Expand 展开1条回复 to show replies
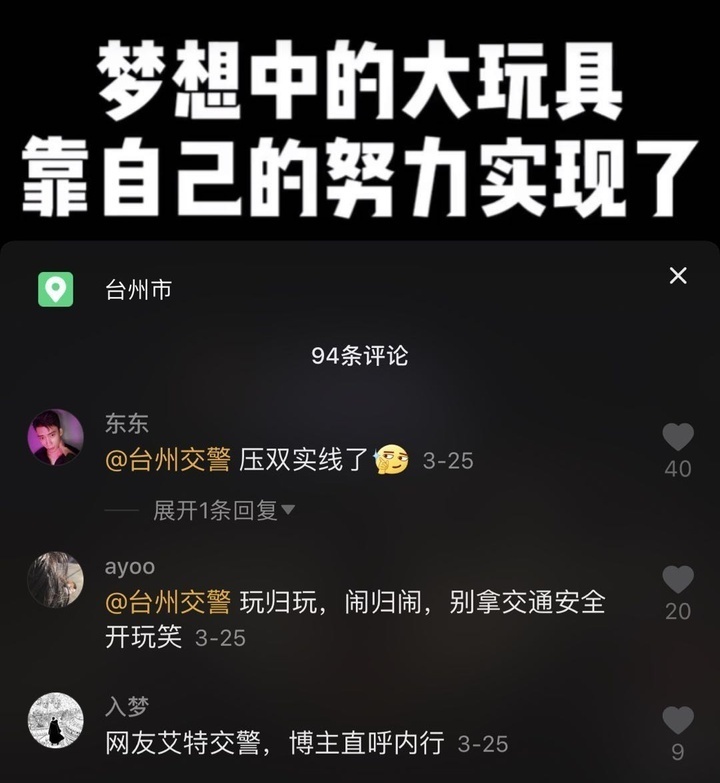The image size is (720, 783). (x=213, y=509)
